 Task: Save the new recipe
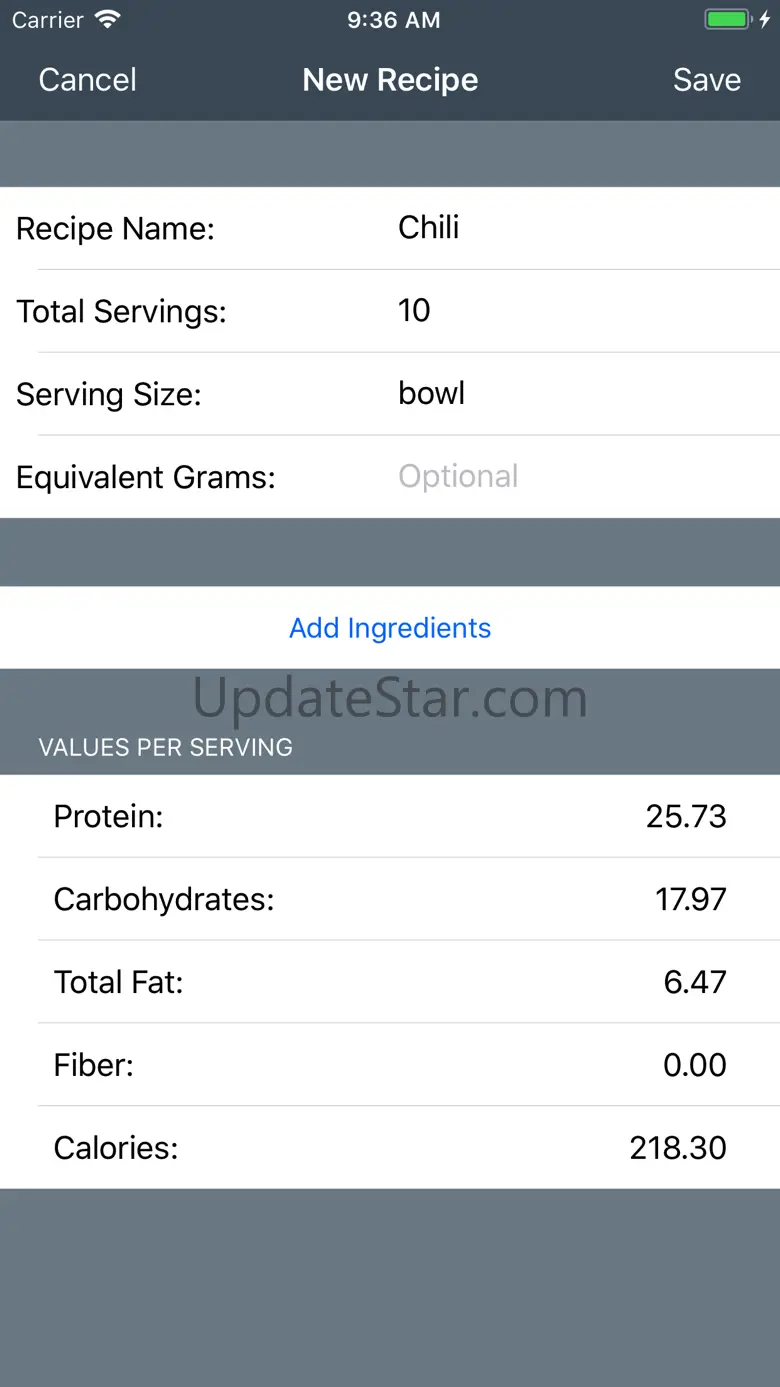pos(706,80)
